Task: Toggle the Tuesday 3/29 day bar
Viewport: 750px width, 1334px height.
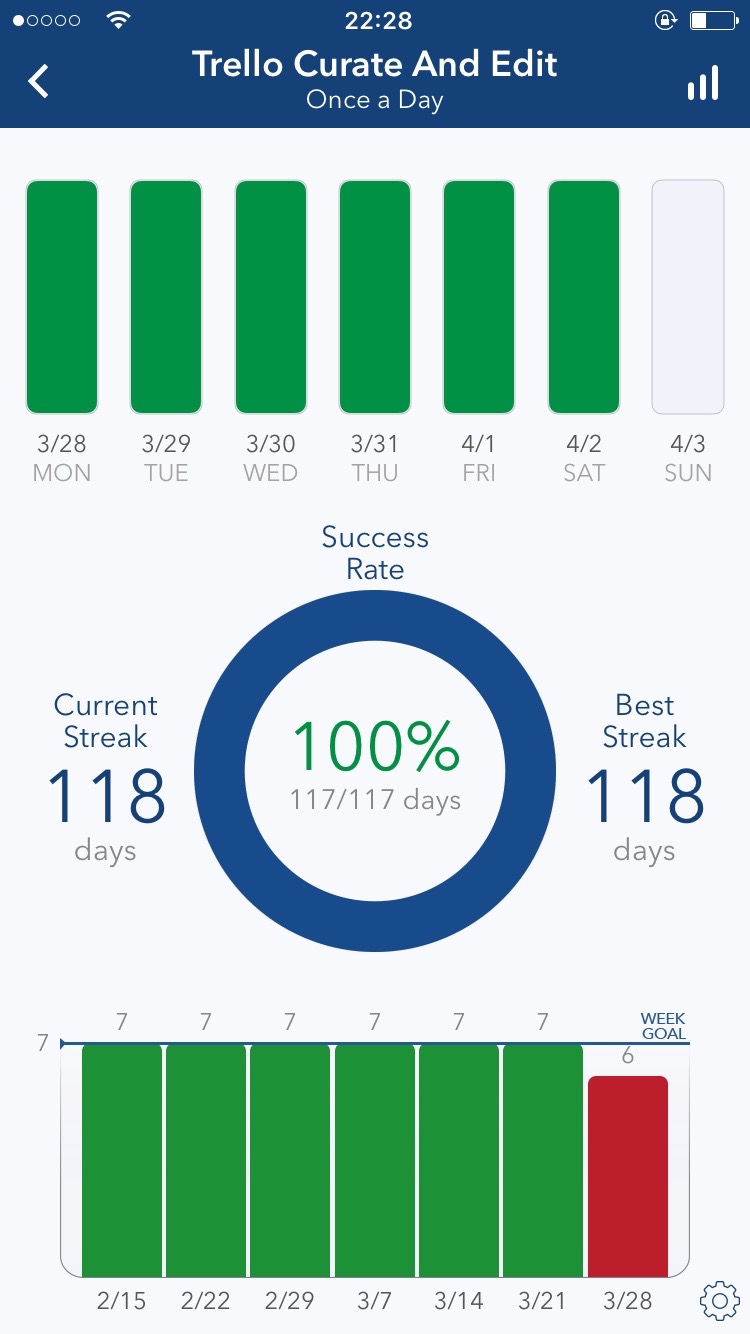Action: (166, 297)
